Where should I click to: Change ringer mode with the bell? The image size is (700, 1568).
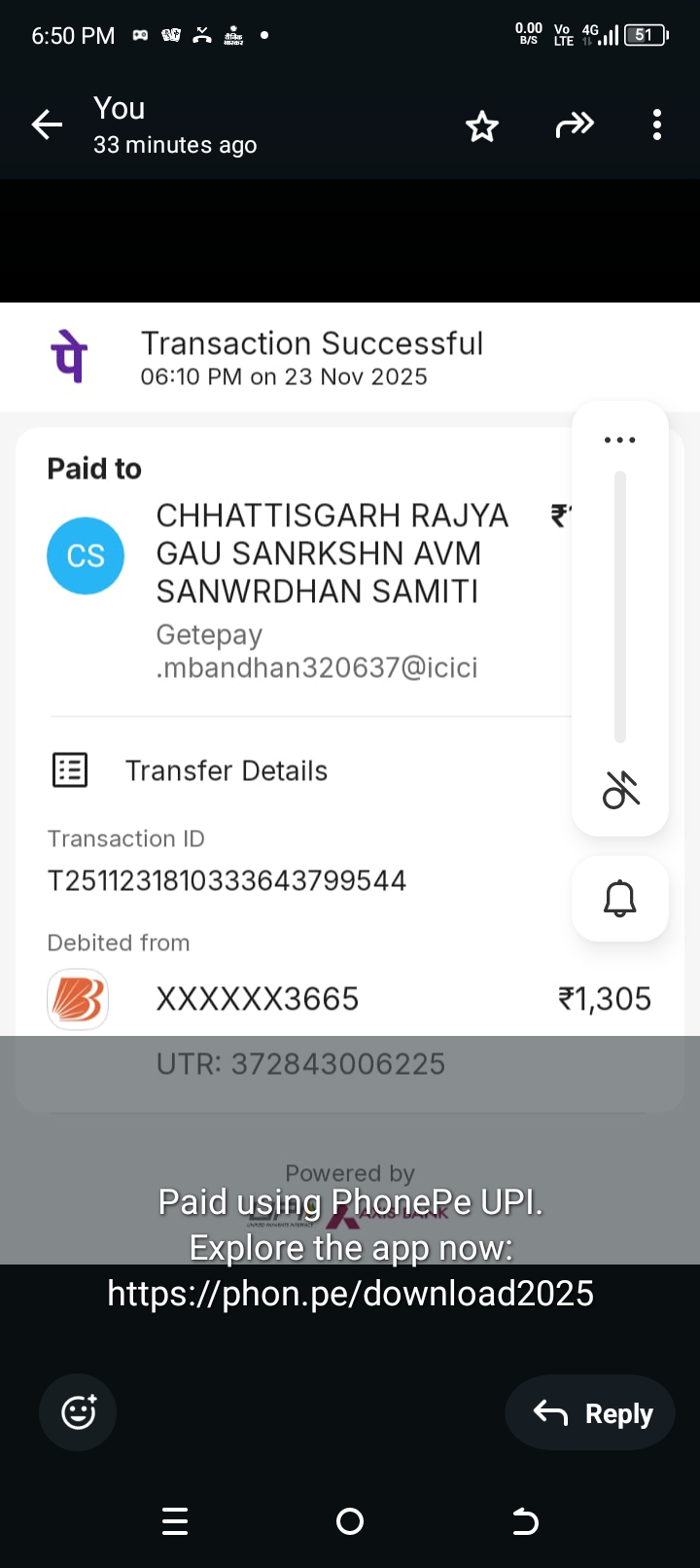[x=619, y=899]
